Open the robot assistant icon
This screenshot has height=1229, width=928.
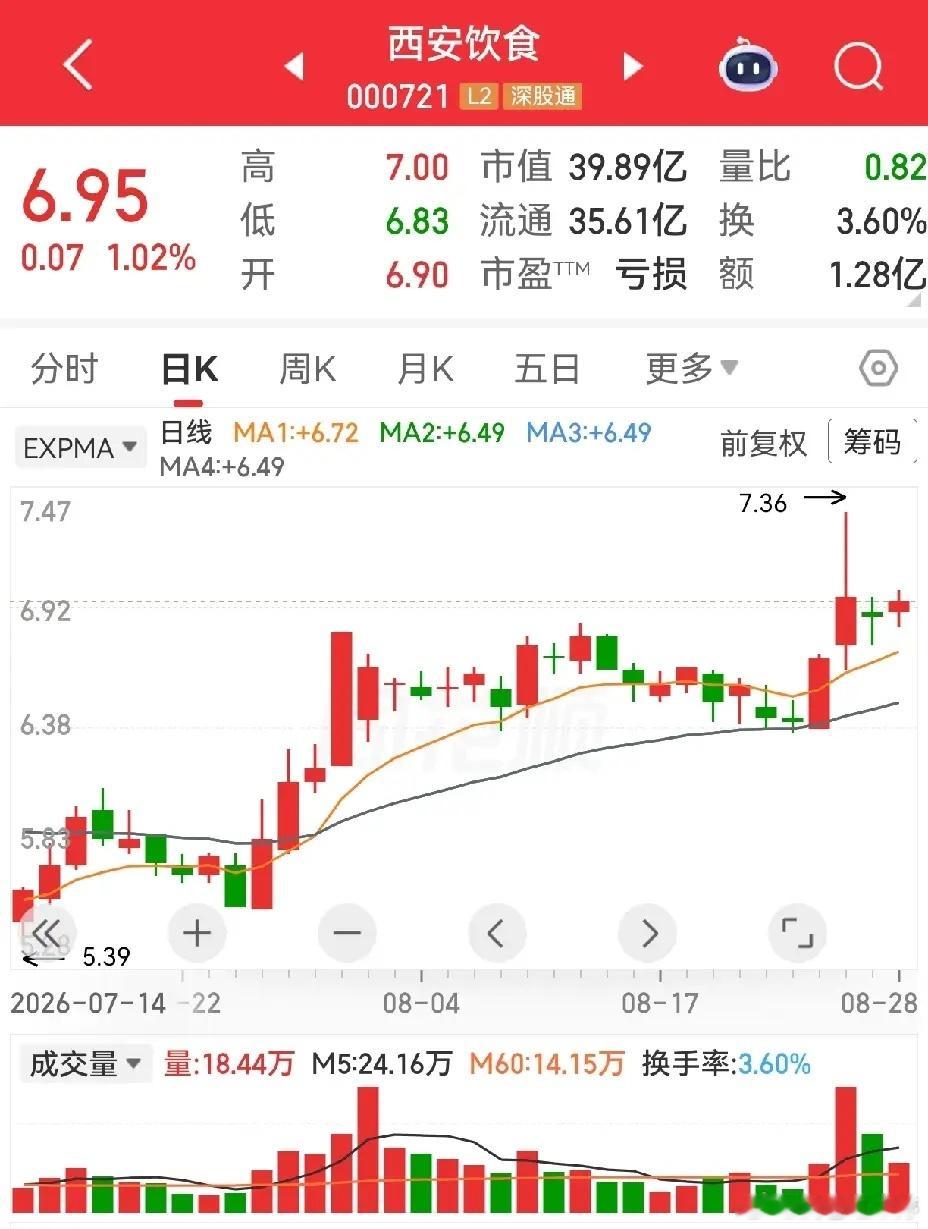[749, 67]
